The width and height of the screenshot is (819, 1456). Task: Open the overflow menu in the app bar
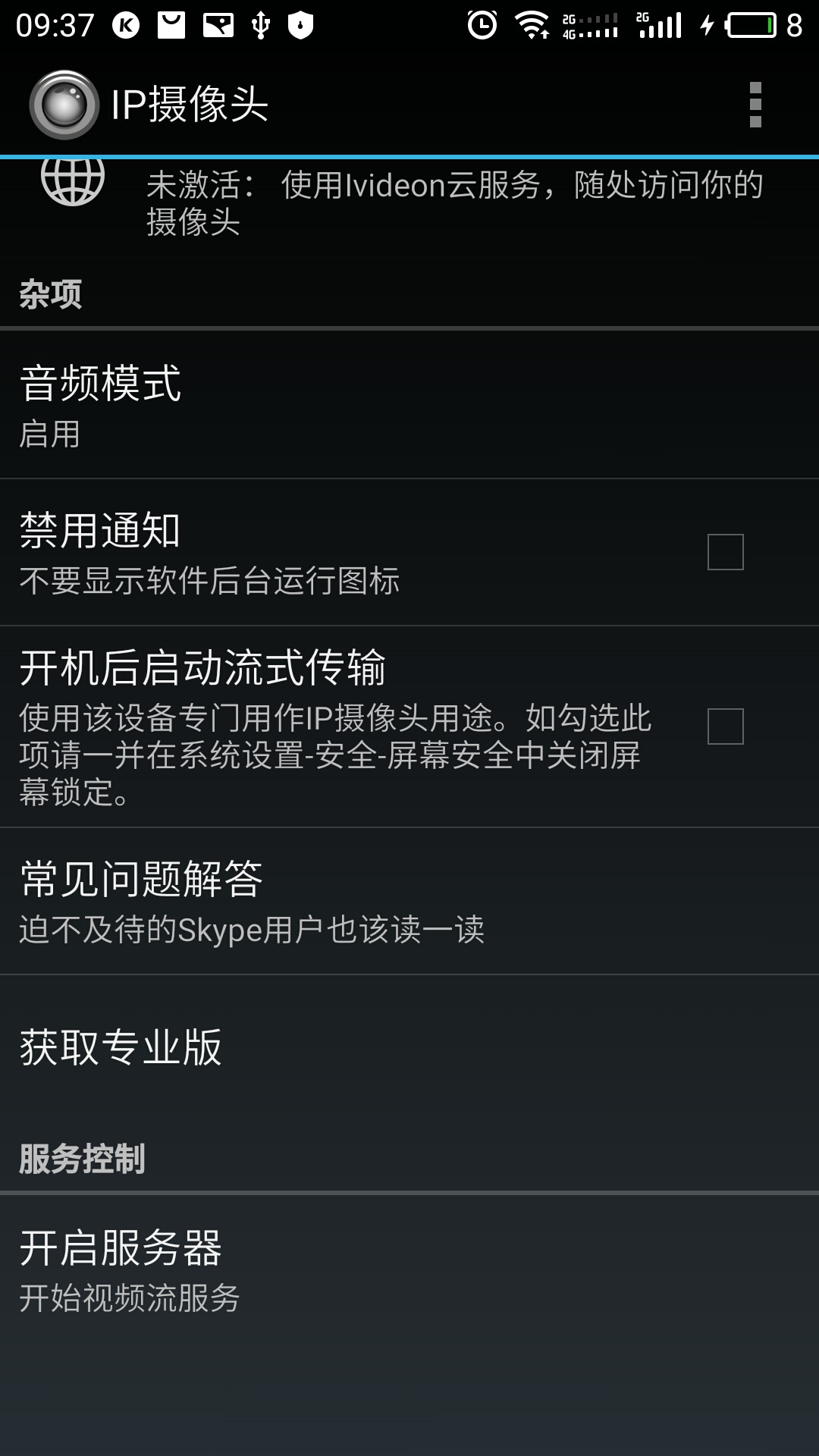coord(755,105)
